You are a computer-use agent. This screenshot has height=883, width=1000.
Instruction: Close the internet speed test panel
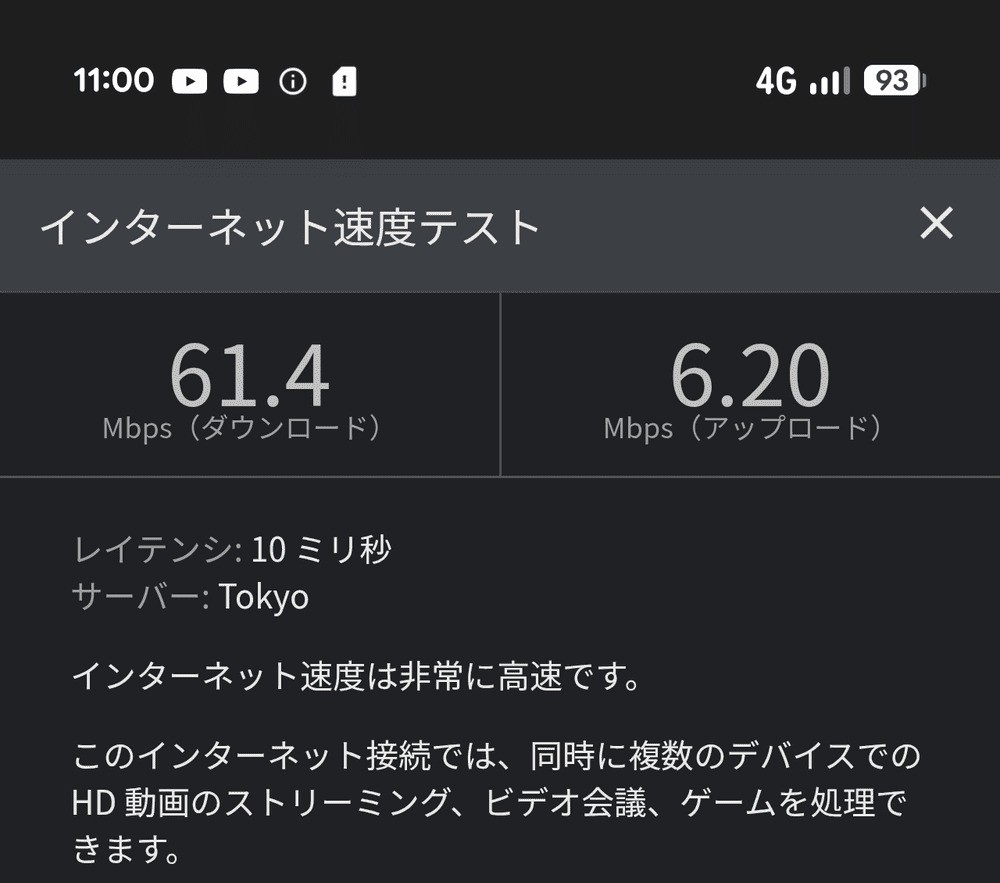[x=936, y=224]
